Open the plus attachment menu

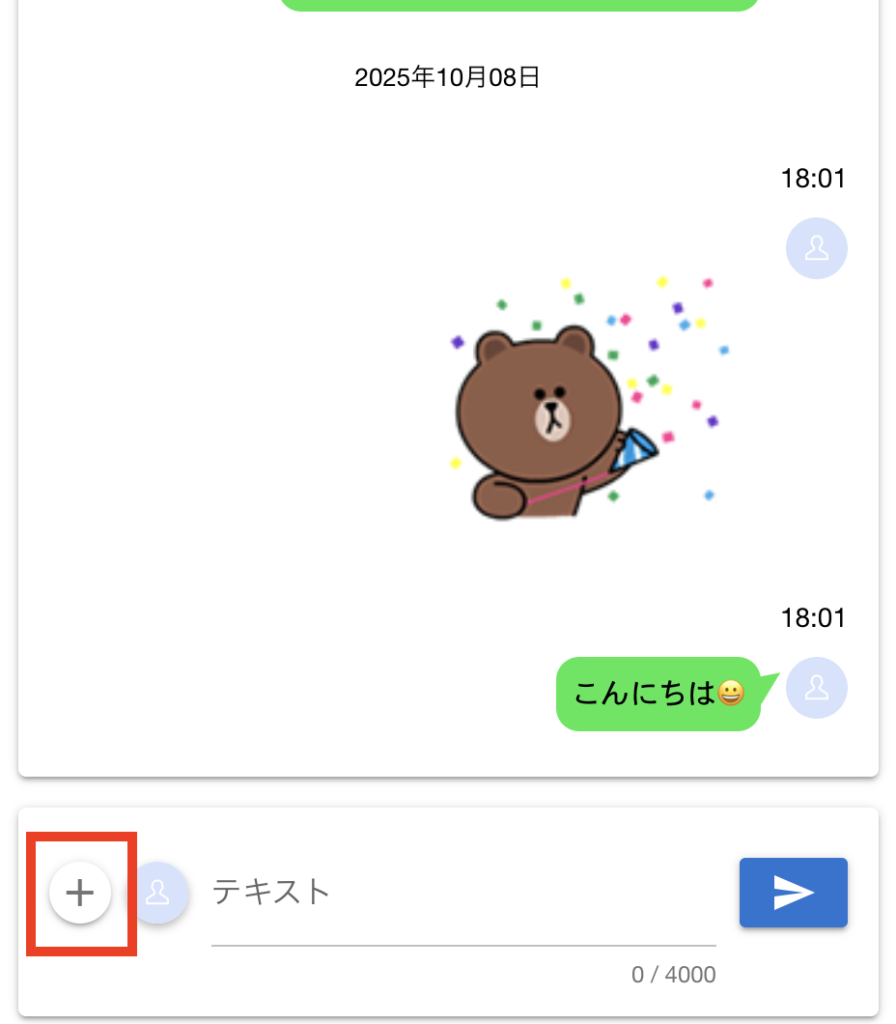[80, 892]
